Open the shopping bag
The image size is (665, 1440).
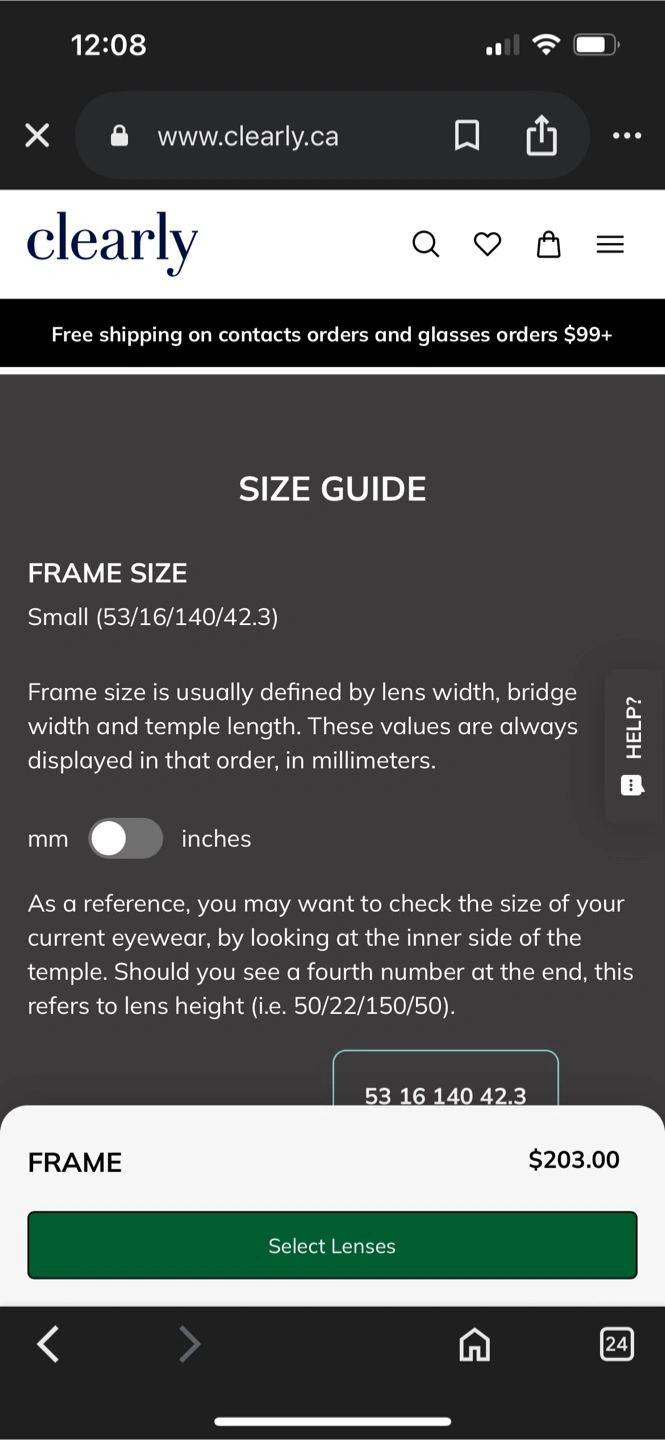click(x=549, y=244)
